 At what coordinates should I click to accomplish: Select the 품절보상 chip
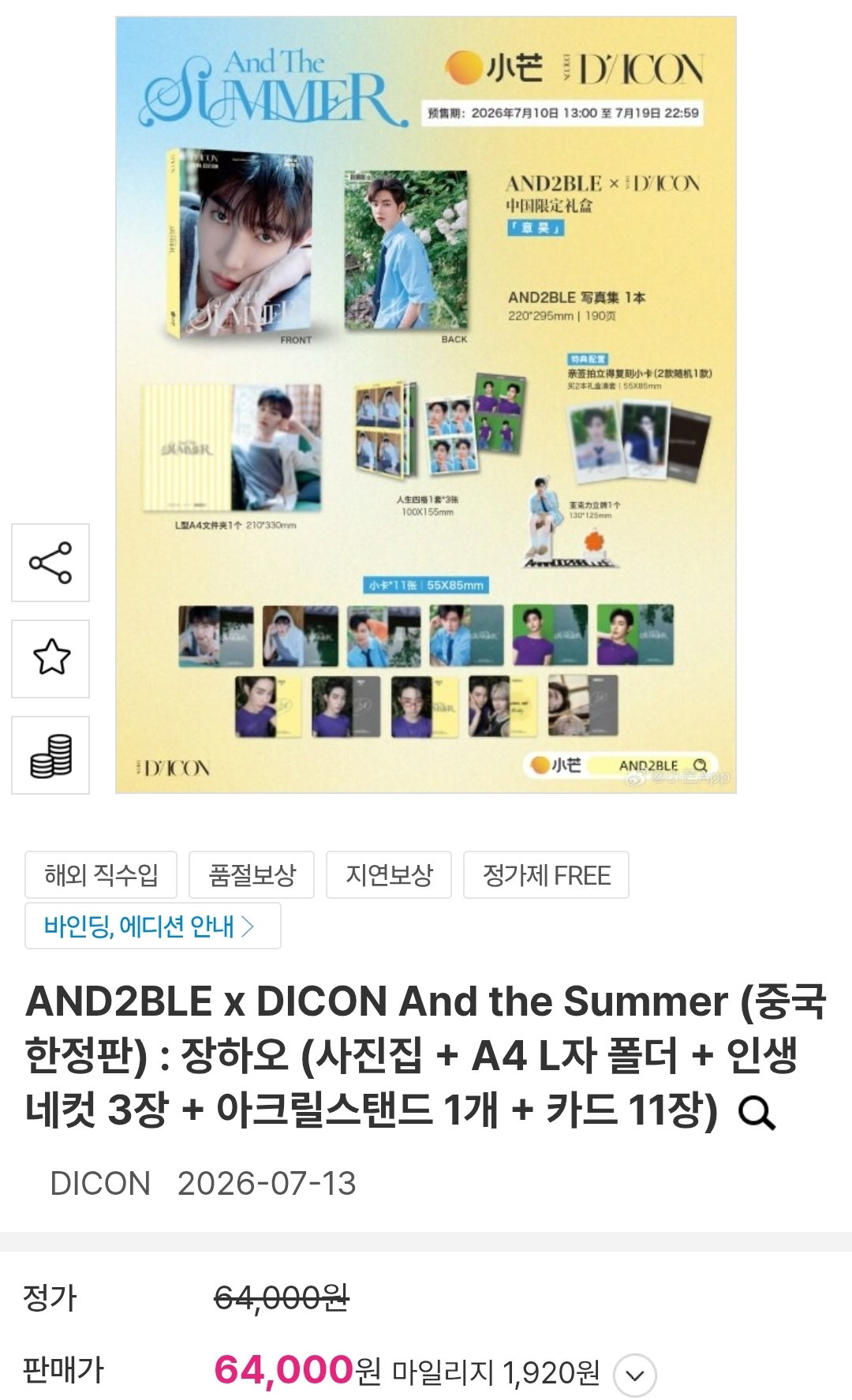pos(252,874)
